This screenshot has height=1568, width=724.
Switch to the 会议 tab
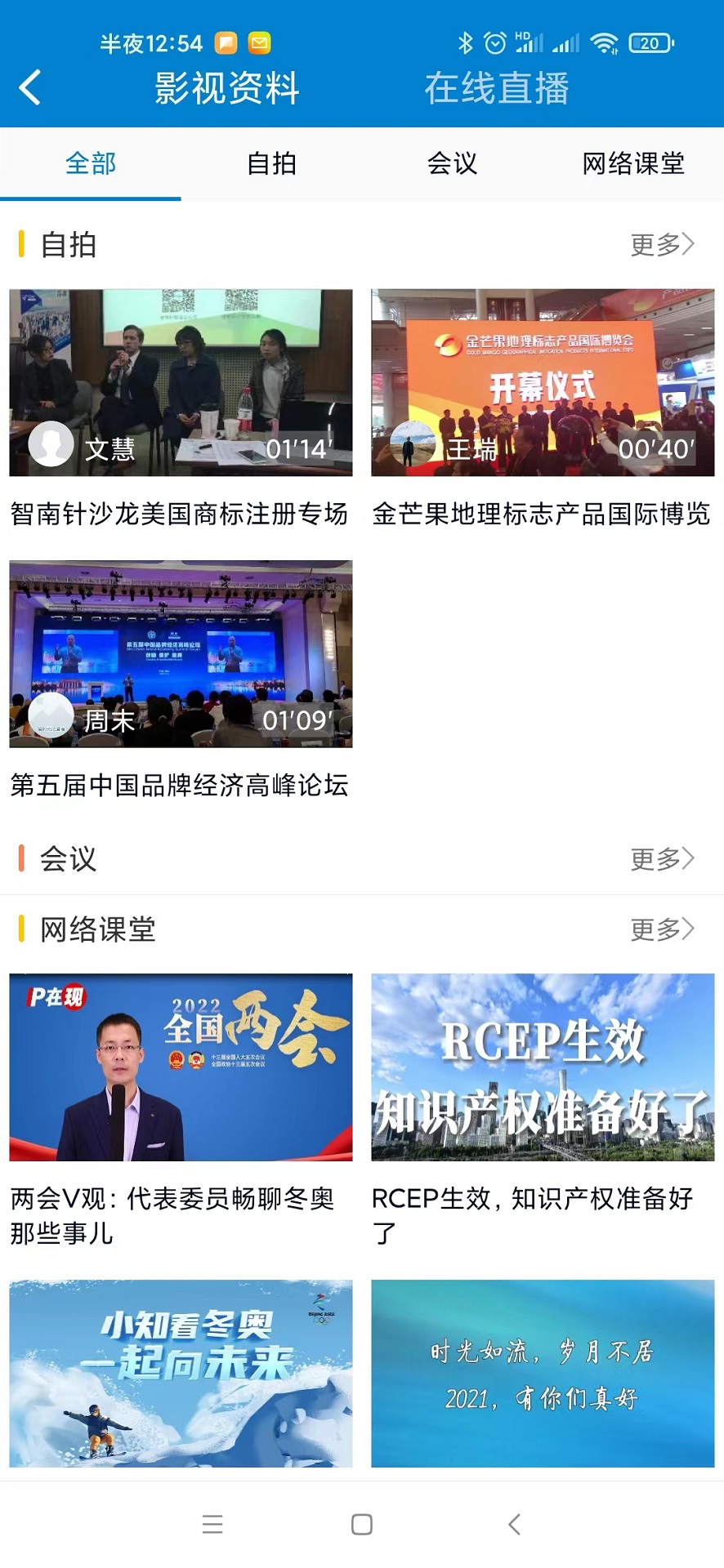coord(453,163)
